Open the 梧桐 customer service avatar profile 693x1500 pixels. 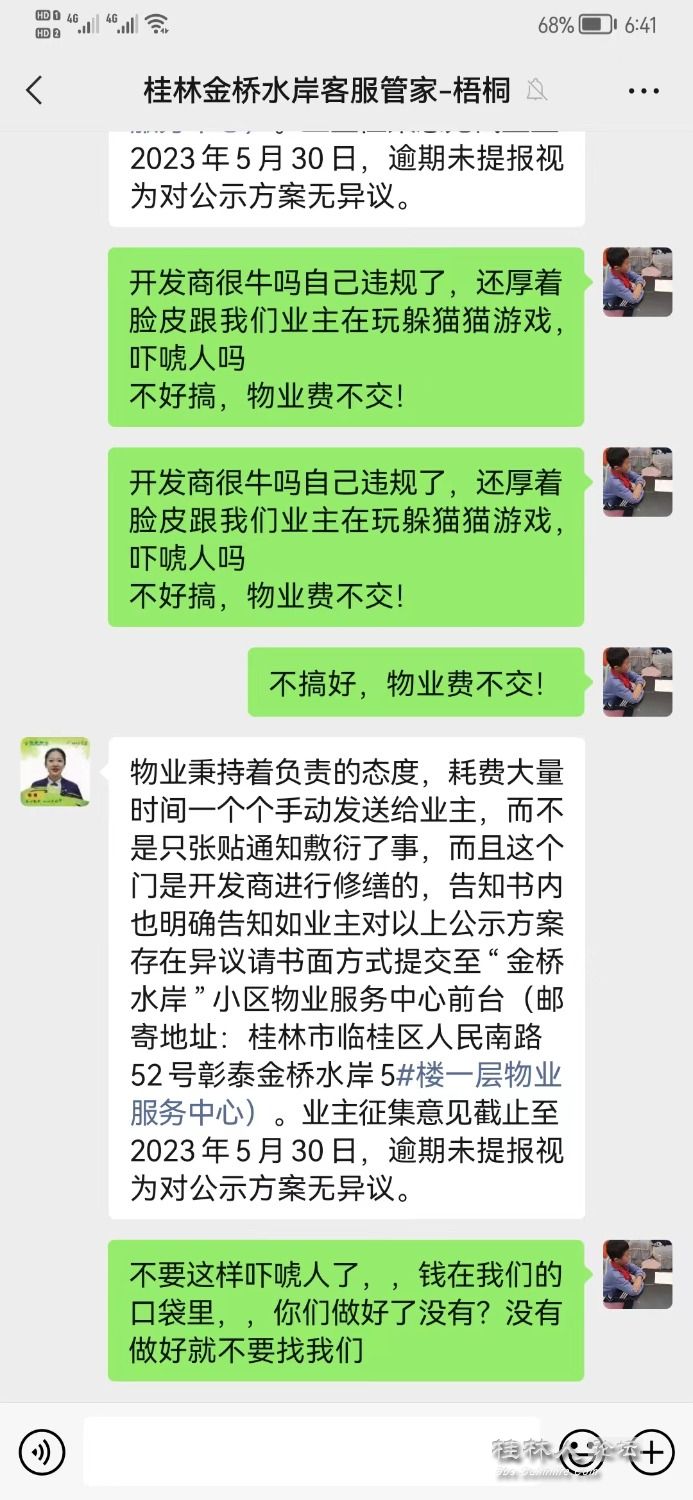(55, 772)
